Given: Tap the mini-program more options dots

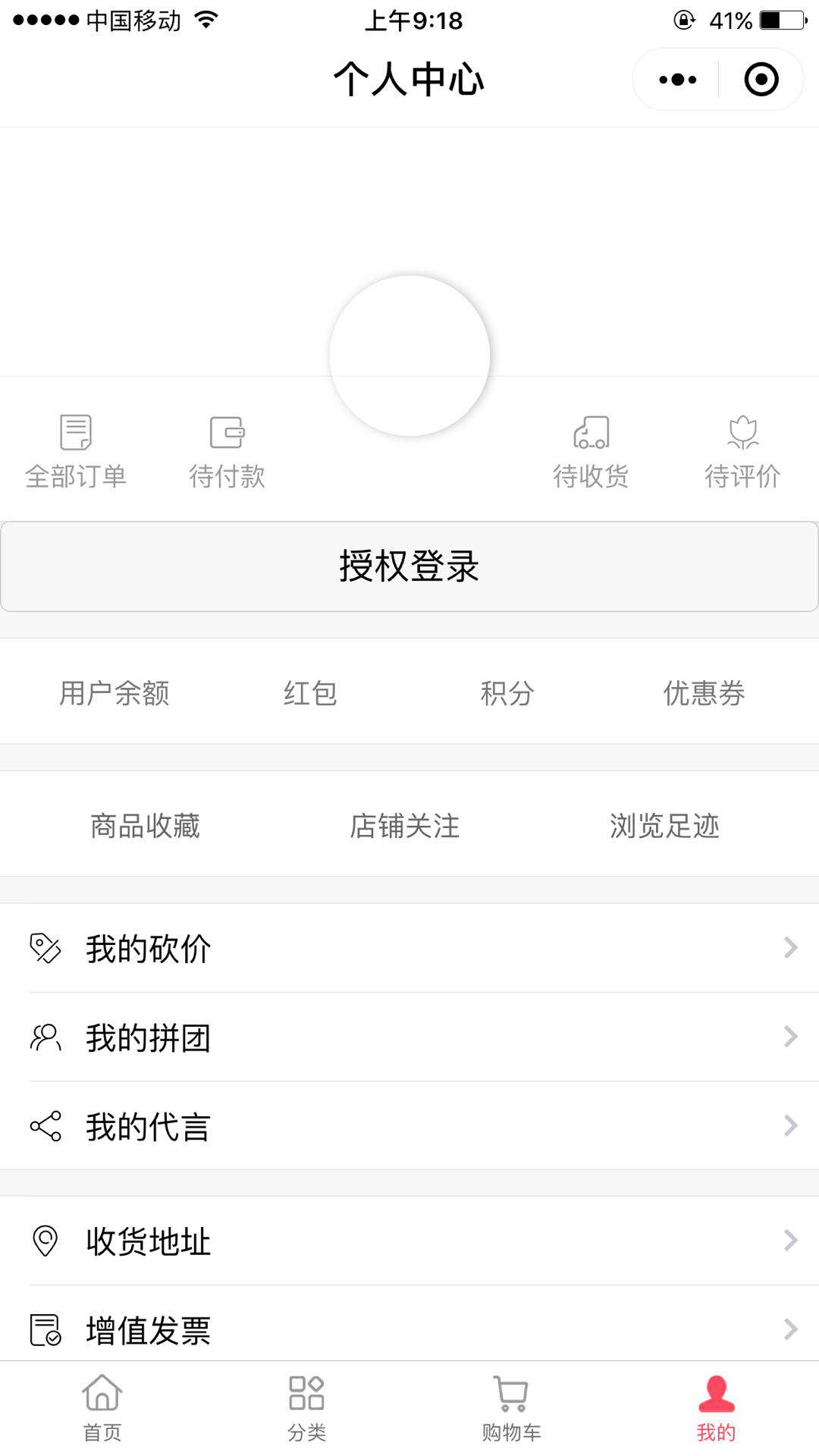Looking at the screenshot, I should point(676,78).
